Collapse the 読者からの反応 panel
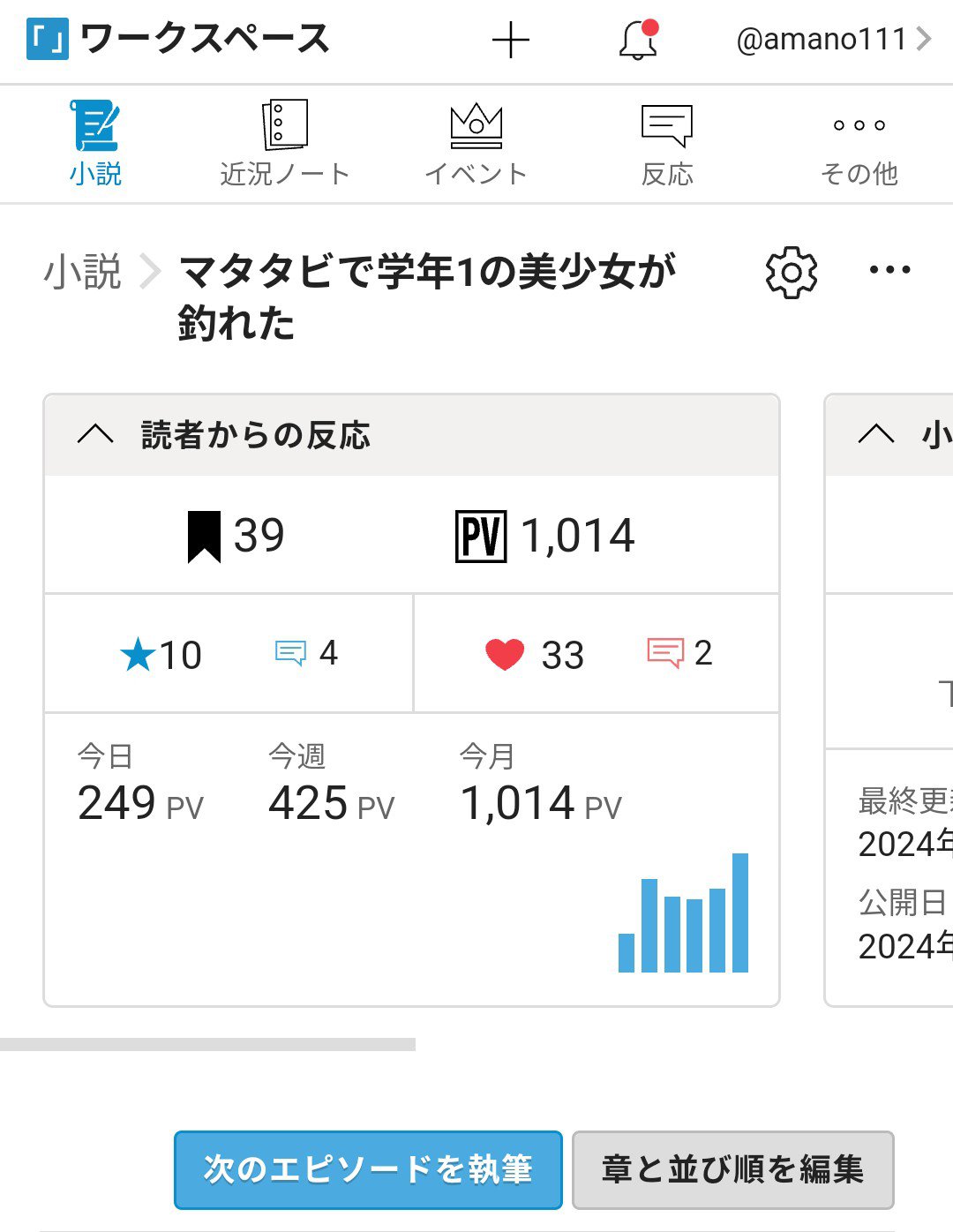953x1232 pixels. click(x=95, y=434)
